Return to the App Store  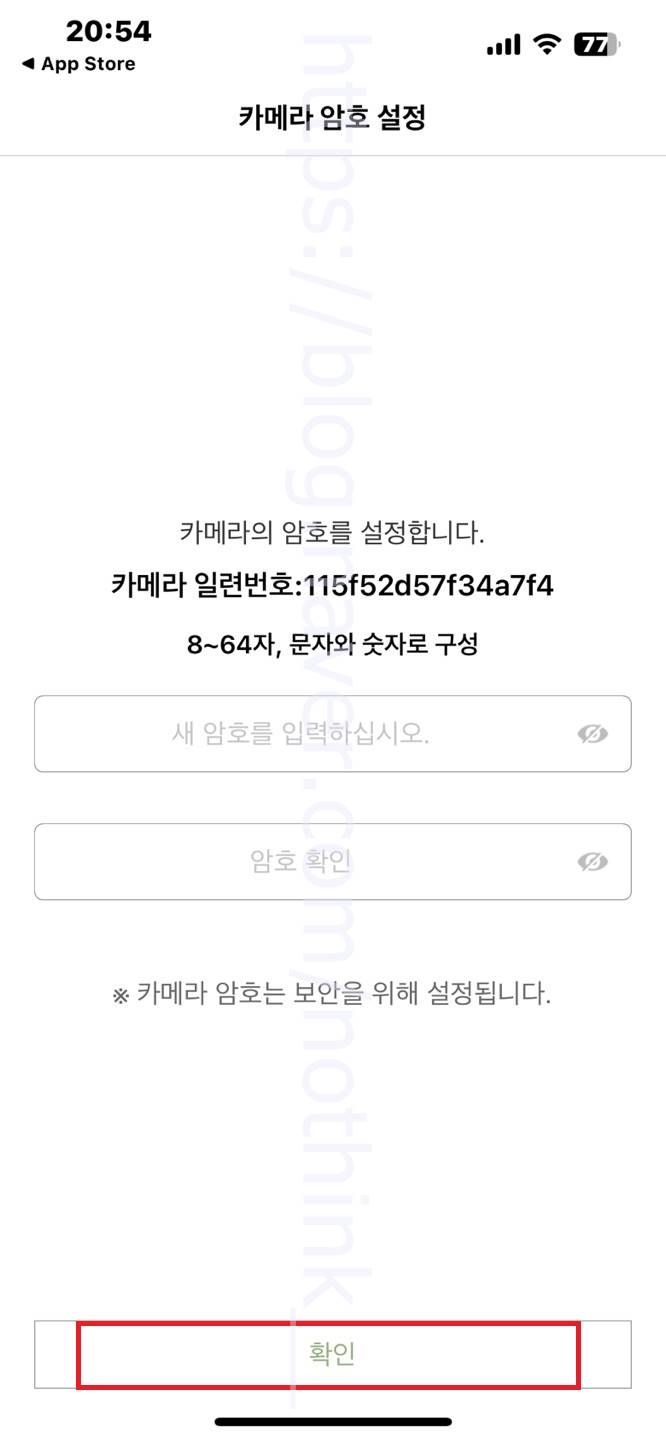[x=78, y=64]
